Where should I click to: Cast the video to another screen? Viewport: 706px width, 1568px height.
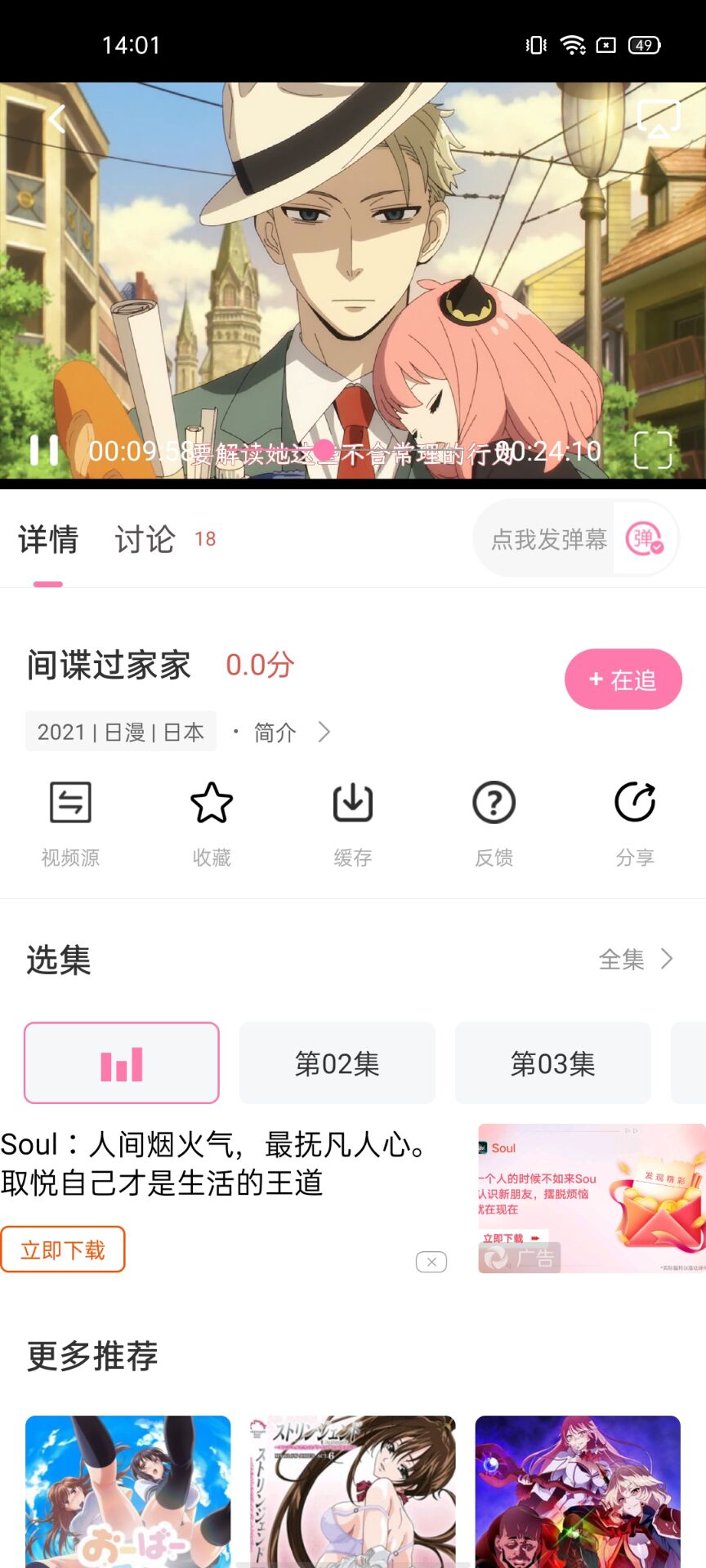point(659,119)
